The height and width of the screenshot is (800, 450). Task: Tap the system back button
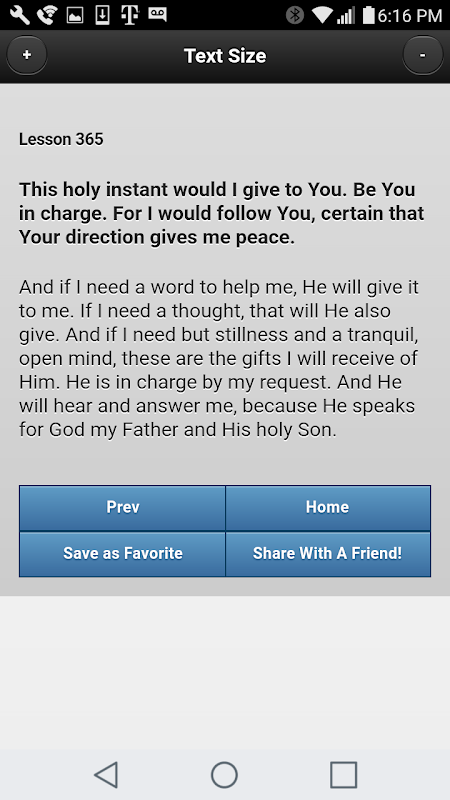[107, 775]
